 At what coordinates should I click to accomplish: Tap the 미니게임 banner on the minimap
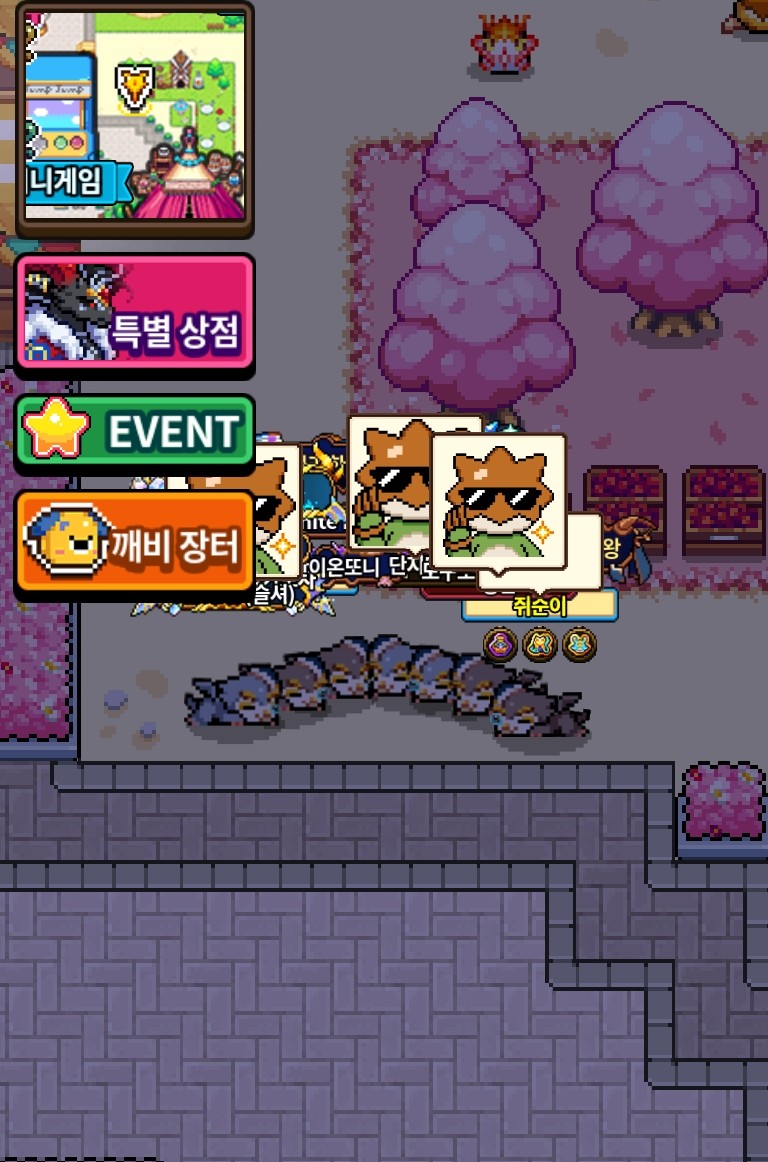pyautogui.click(x=74, y=183)
